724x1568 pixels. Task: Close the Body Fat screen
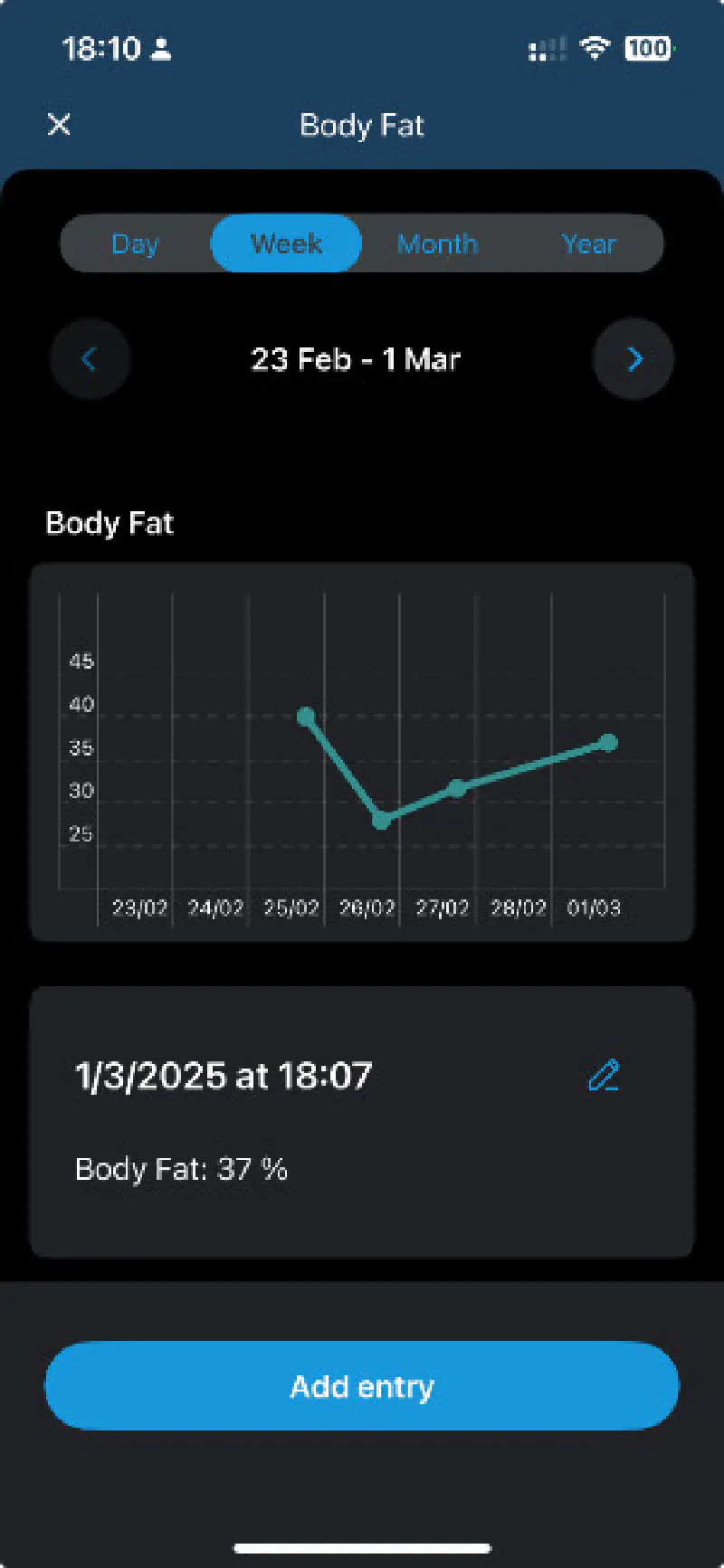pos(59,125)
